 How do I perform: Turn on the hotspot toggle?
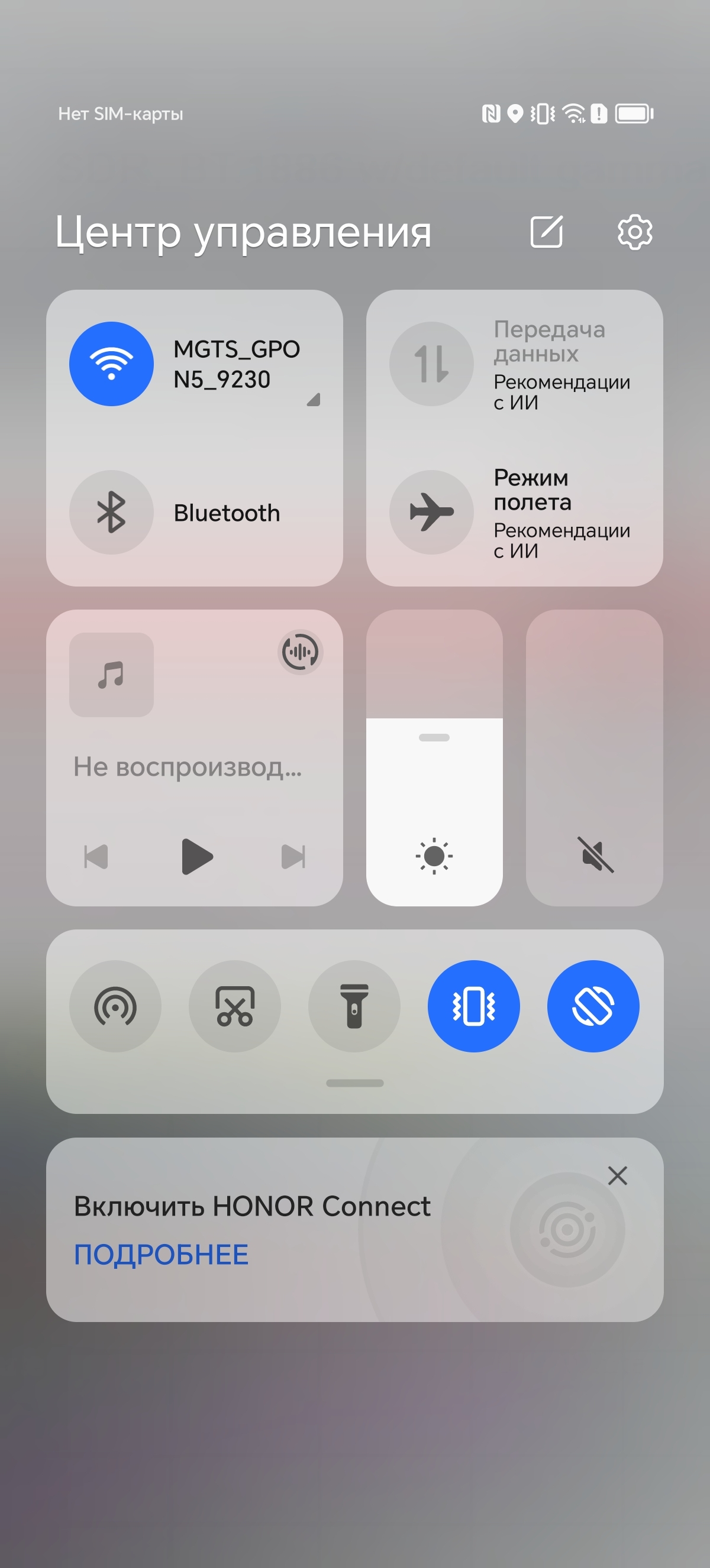[x=115, y=1007]
